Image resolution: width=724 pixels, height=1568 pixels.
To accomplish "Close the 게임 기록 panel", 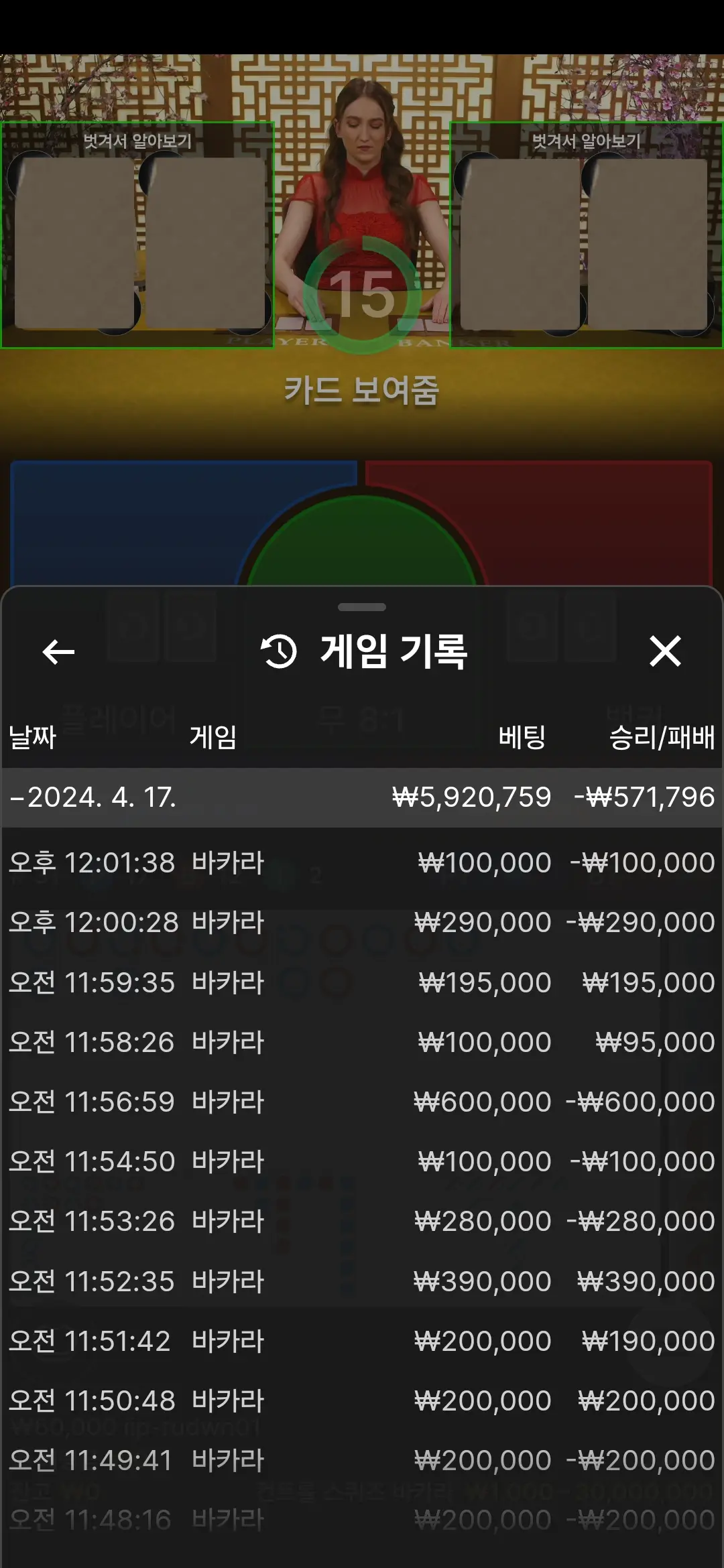I will [x=665, y=651].
